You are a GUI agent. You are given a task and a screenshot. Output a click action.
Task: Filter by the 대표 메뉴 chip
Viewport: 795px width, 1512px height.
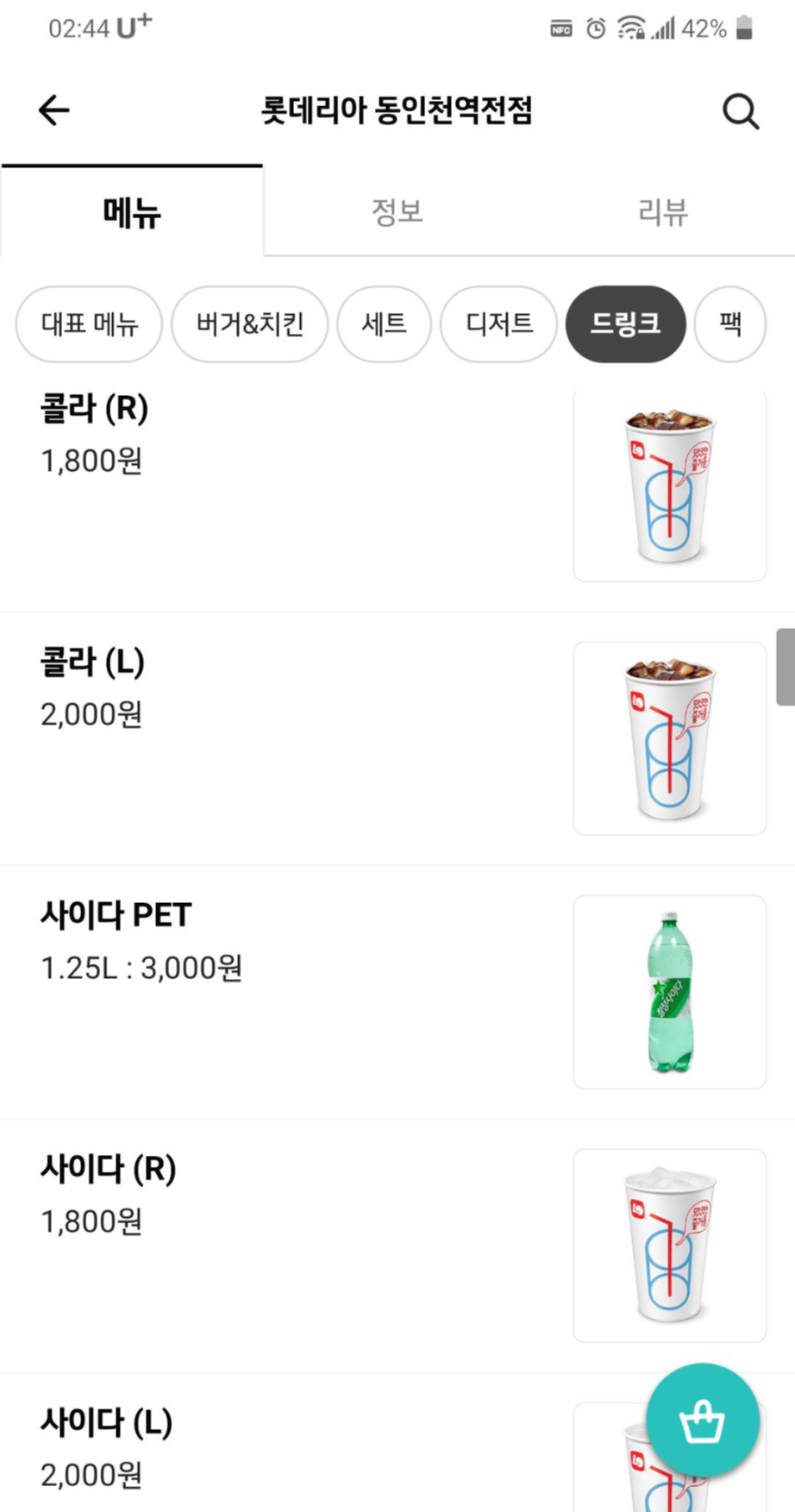pyautogui.click(x=90, y=324)
